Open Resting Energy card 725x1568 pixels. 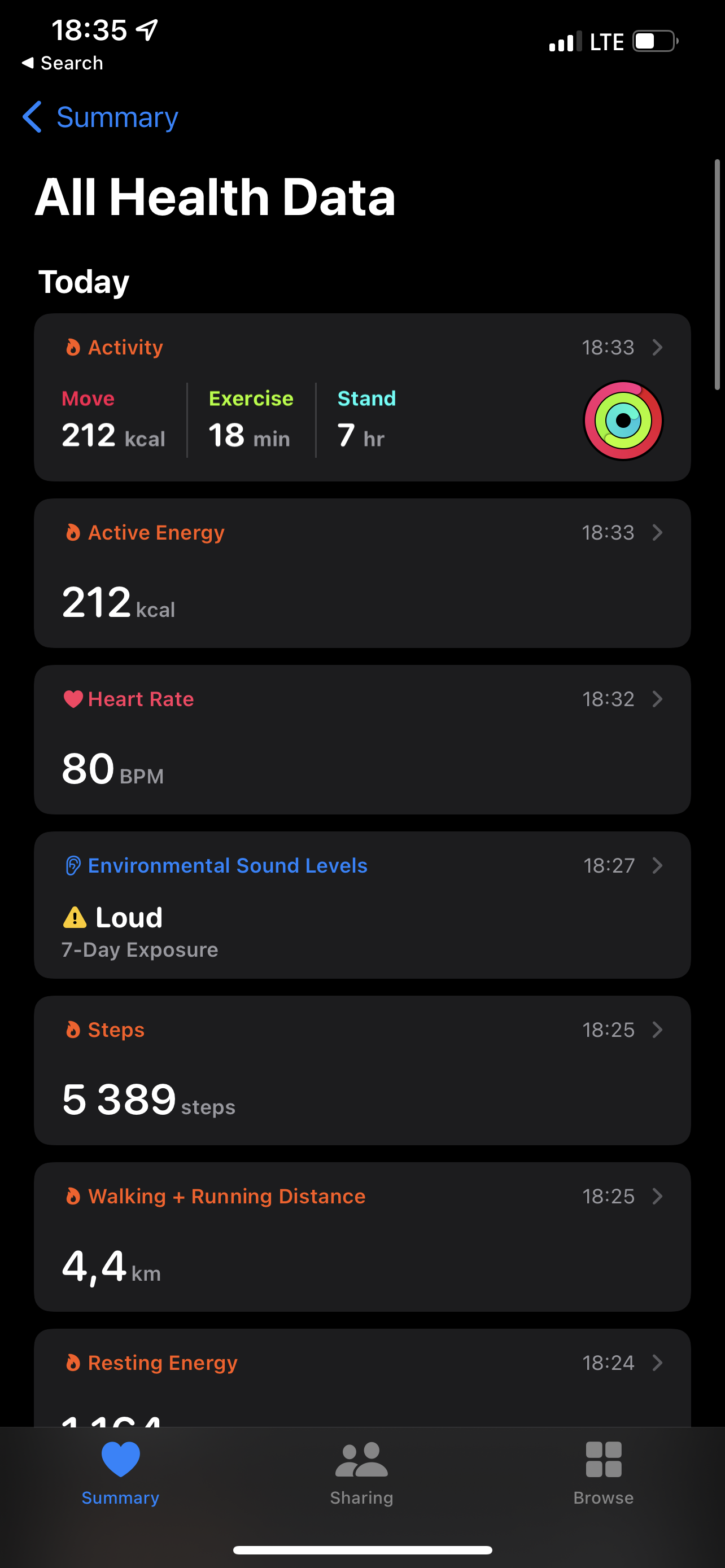362,1378
